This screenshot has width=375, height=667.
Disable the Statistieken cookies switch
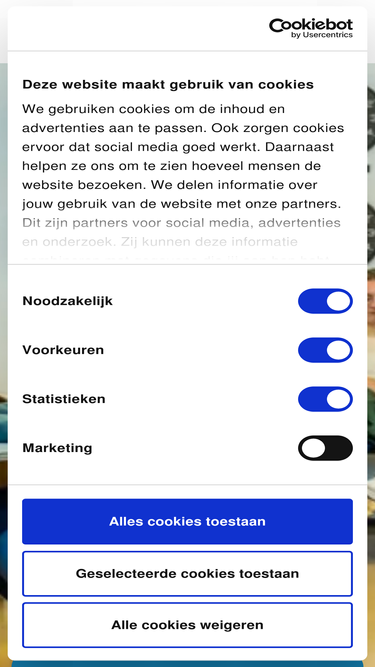click(325, 399)
